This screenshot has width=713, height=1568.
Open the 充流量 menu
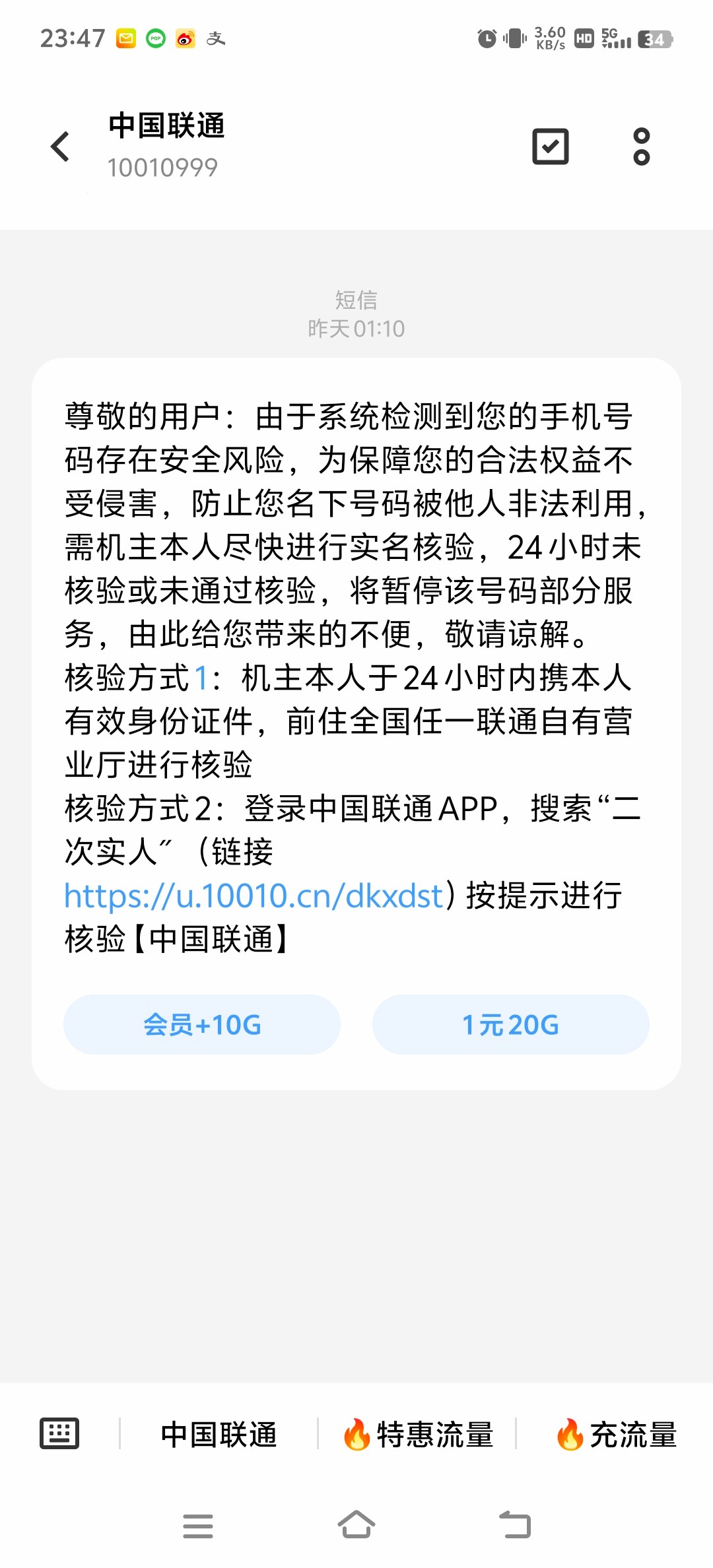pyautogui.click(x=616, y=1435)
